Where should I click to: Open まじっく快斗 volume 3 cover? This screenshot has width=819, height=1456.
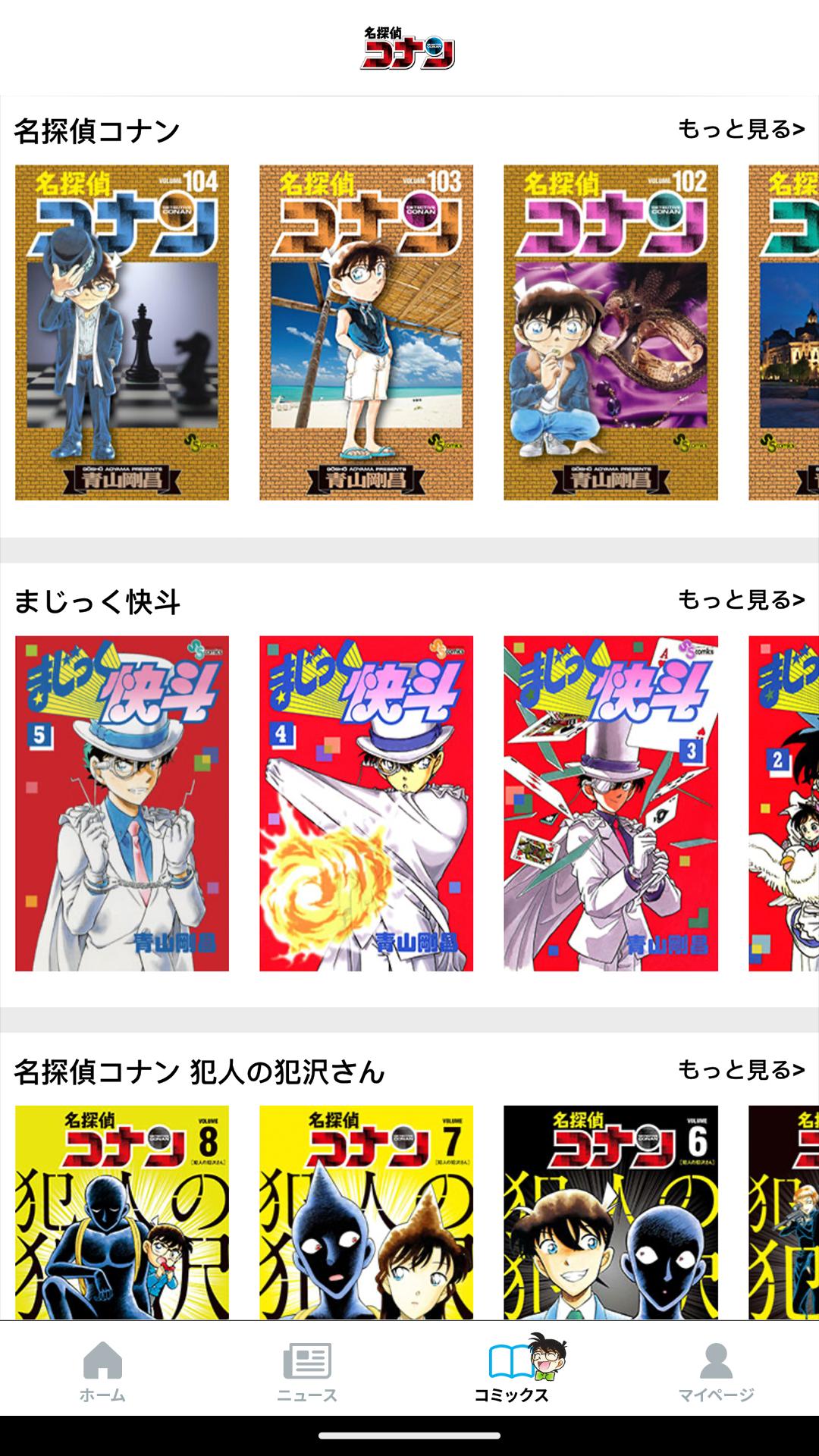click(x=610, y=803)
